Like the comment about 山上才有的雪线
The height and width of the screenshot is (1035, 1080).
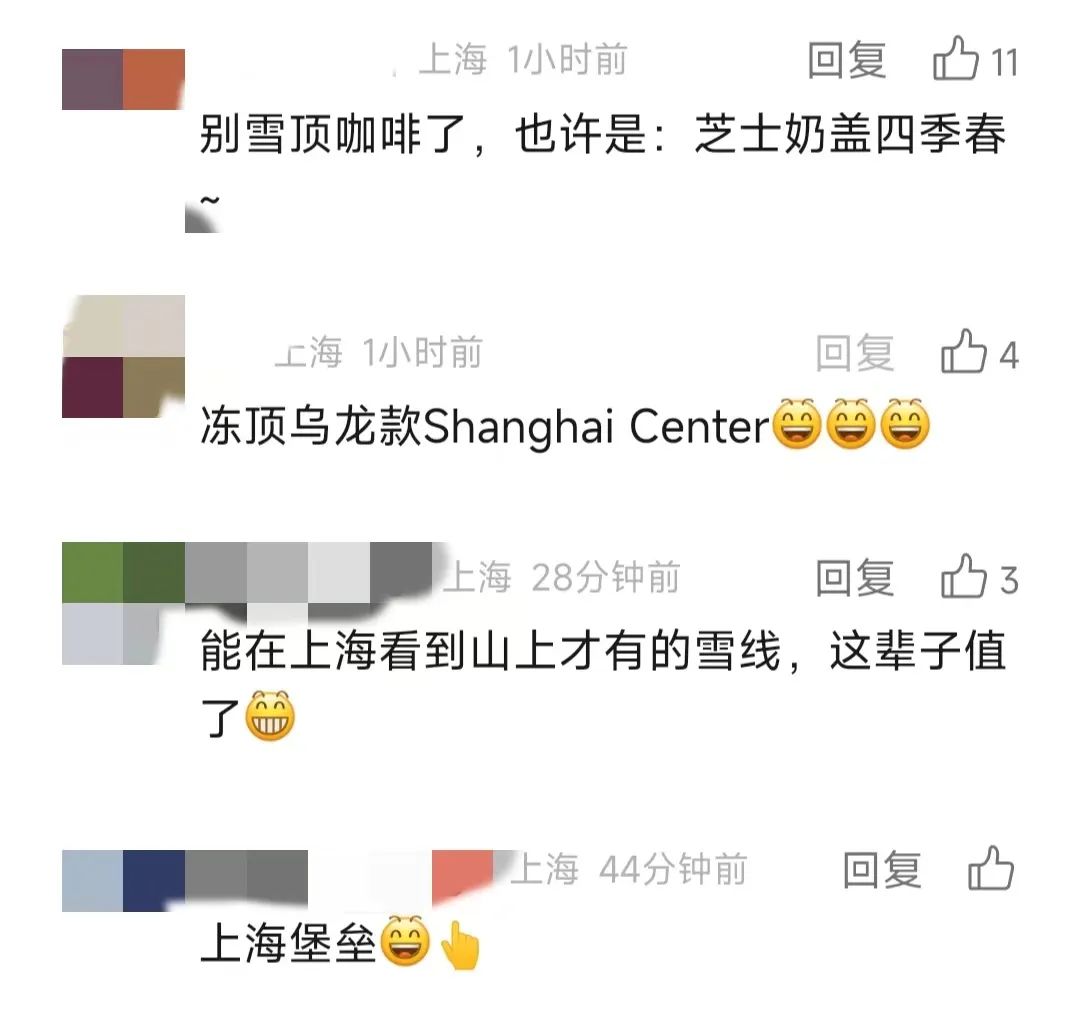(964, 578)
